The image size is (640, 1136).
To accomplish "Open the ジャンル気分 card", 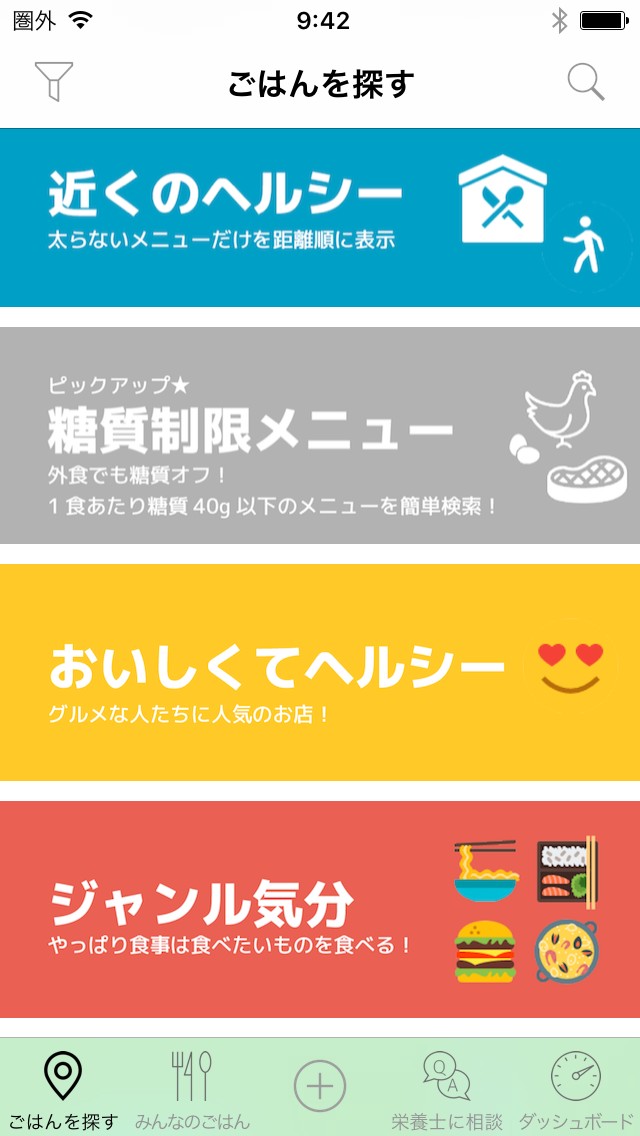I will click(x=320, y=909).
